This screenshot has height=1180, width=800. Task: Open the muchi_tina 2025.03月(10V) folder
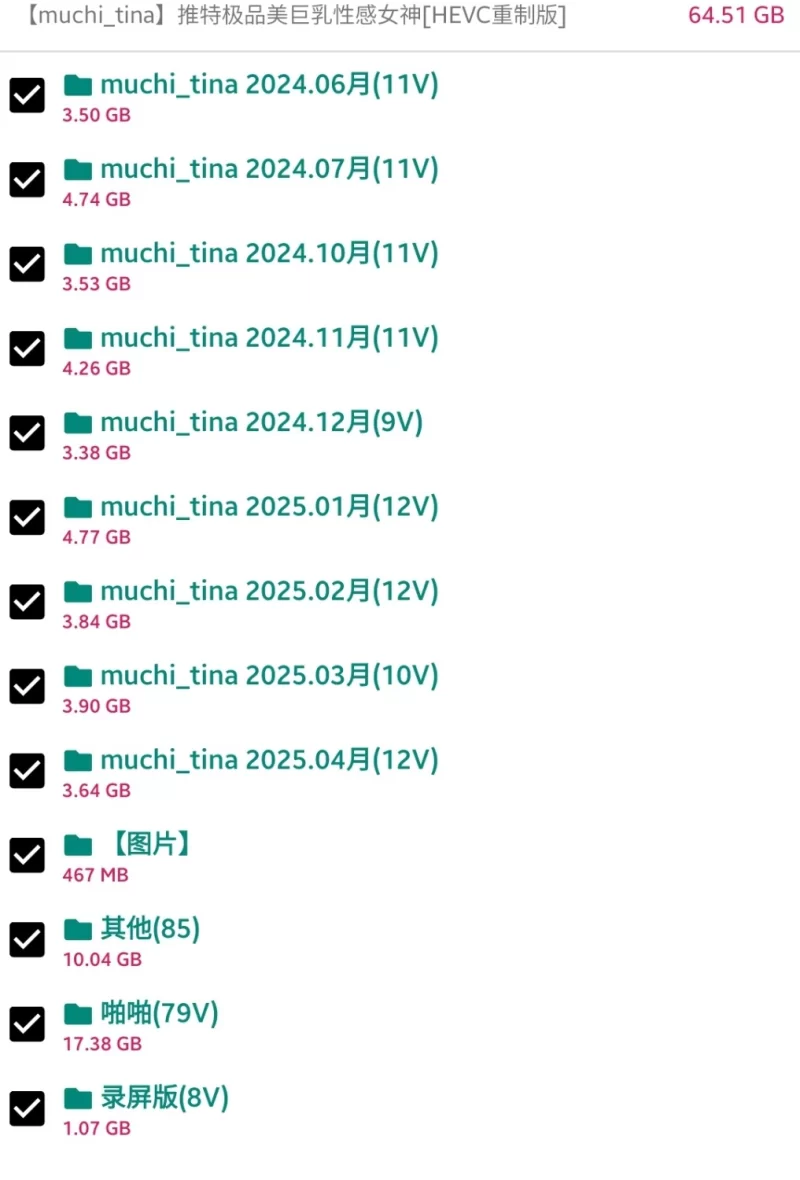[268, 677]
